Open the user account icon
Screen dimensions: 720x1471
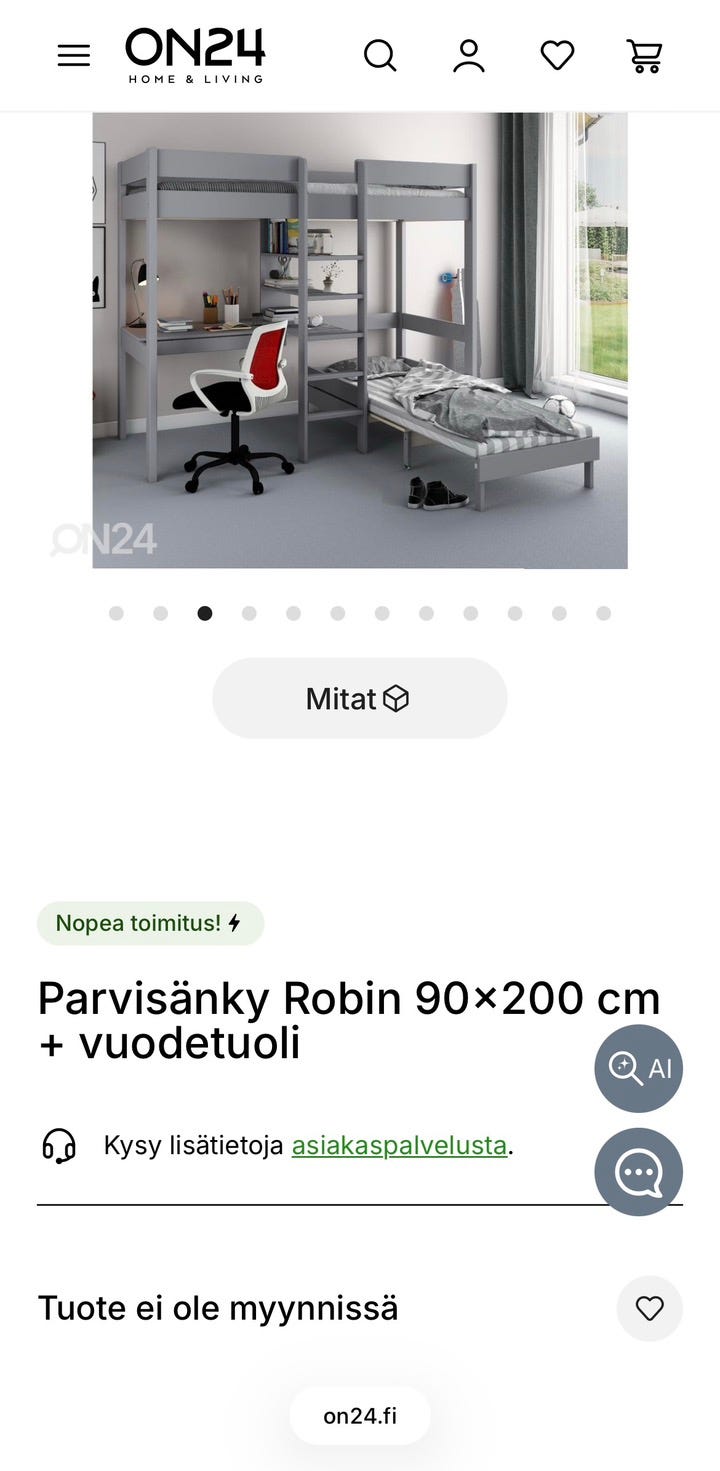(468, 55)
